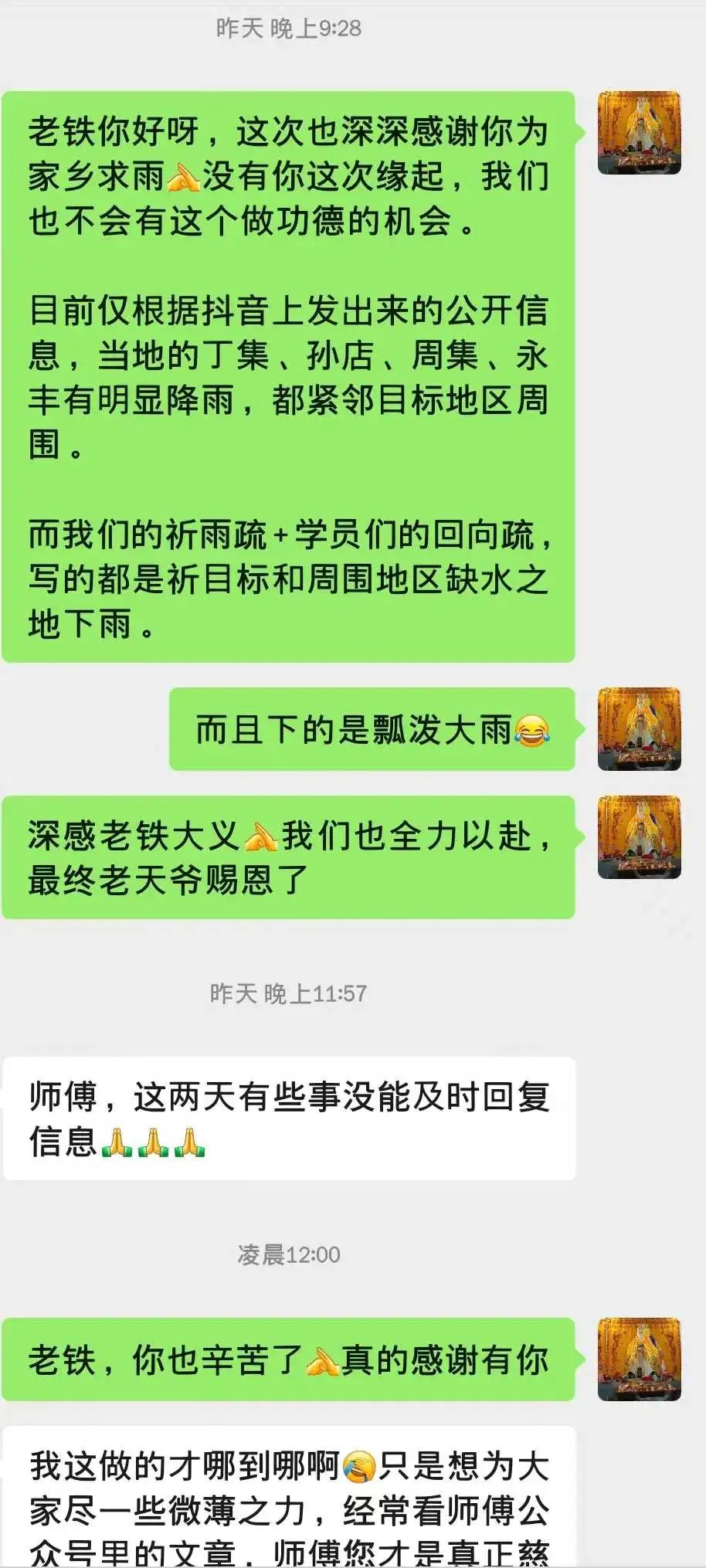The width and height of the screenshot is (706, 1568).
Task: View profile from avatar beside 老铁，你也辛苦了
Action: [x=639, y=1359]
